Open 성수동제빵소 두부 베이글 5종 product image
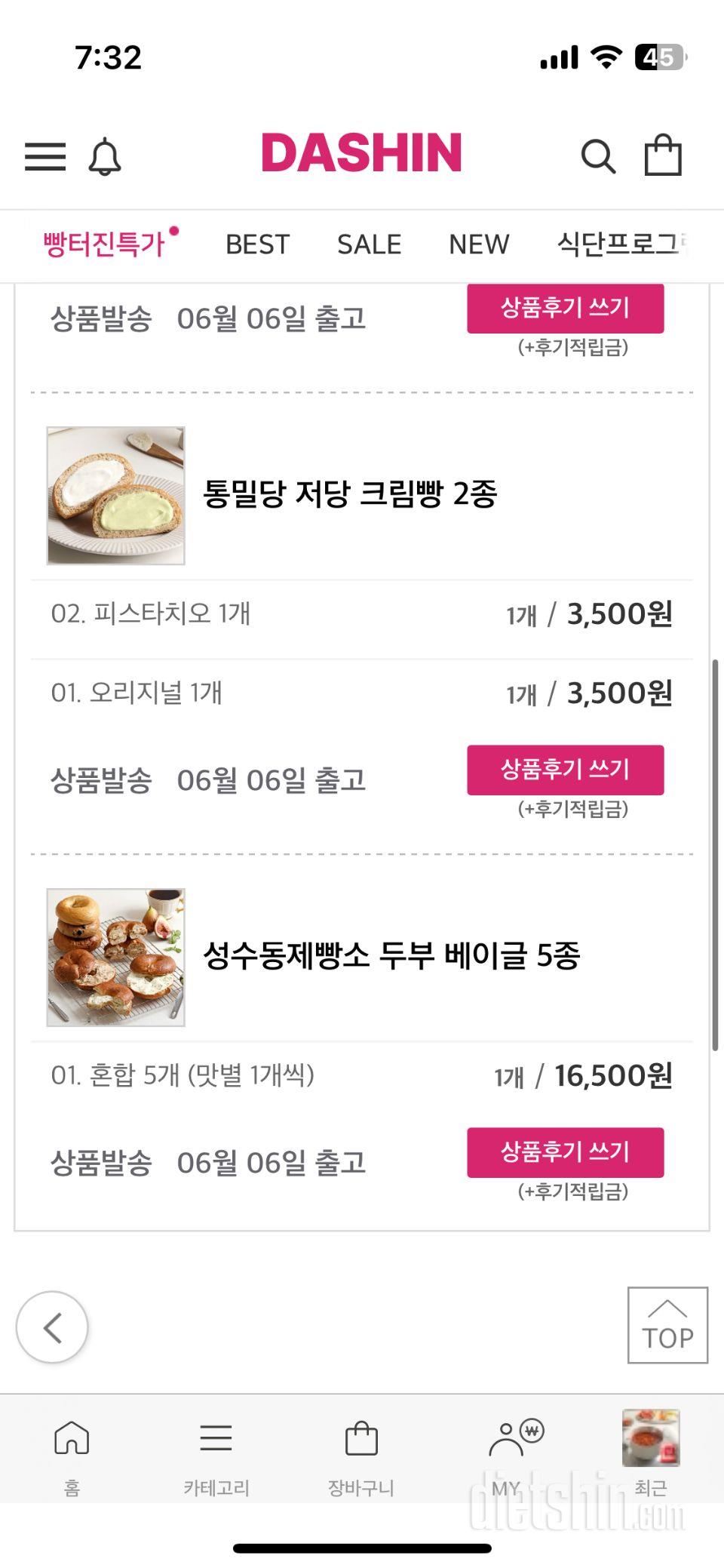This screenshot has width=724, height=1568. (x=116, y=958)
